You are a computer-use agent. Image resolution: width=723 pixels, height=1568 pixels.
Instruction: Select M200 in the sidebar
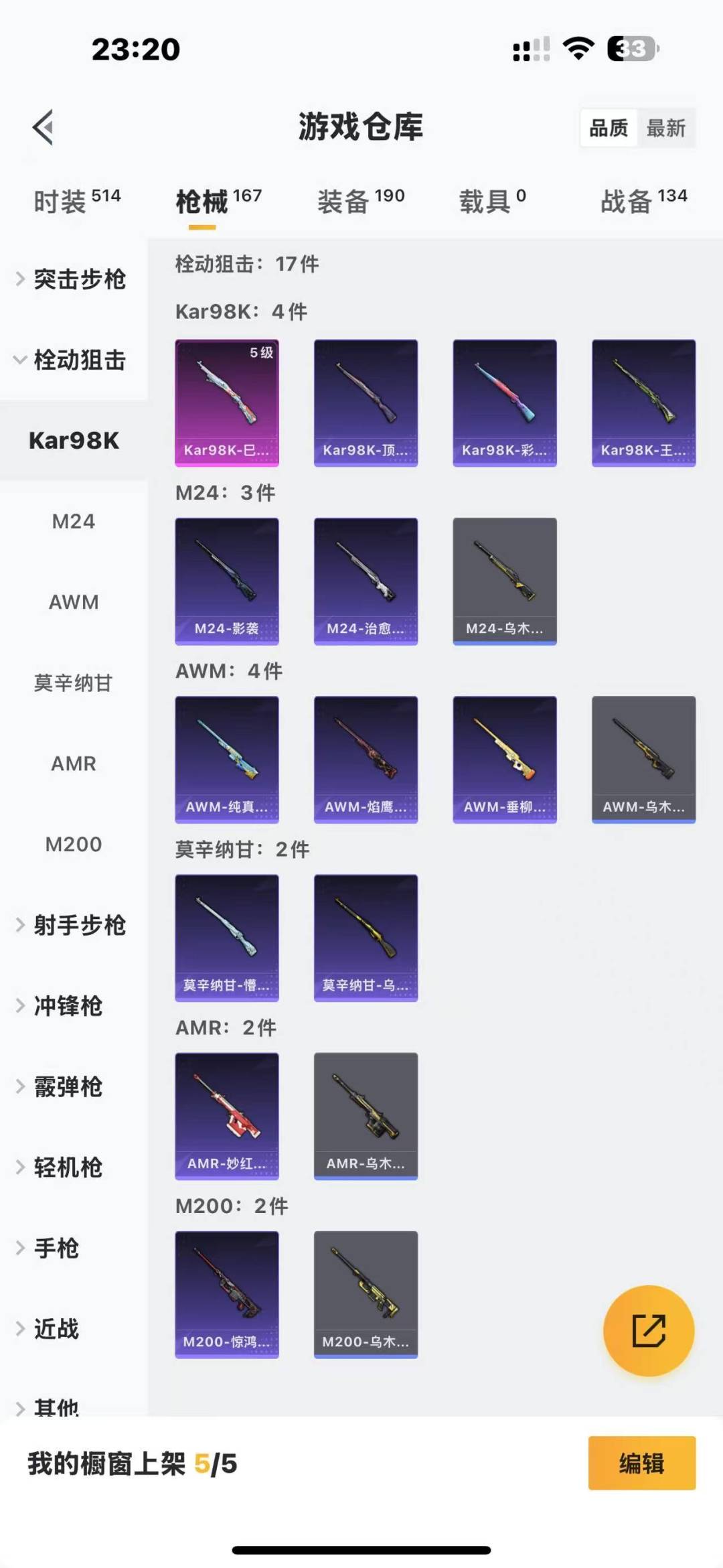point(74,845)
